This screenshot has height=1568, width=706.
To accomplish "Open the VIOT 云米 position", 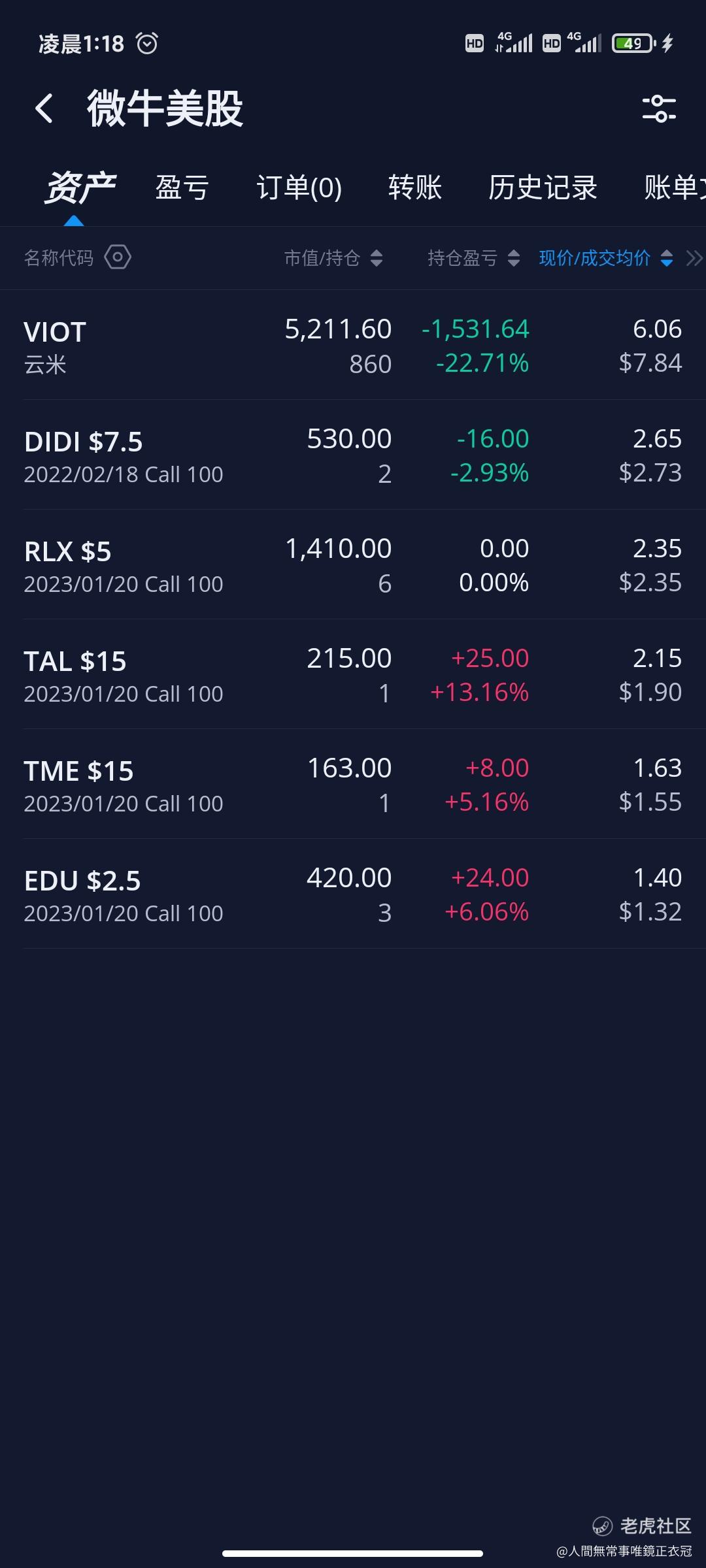I will [x=353, y=346].
